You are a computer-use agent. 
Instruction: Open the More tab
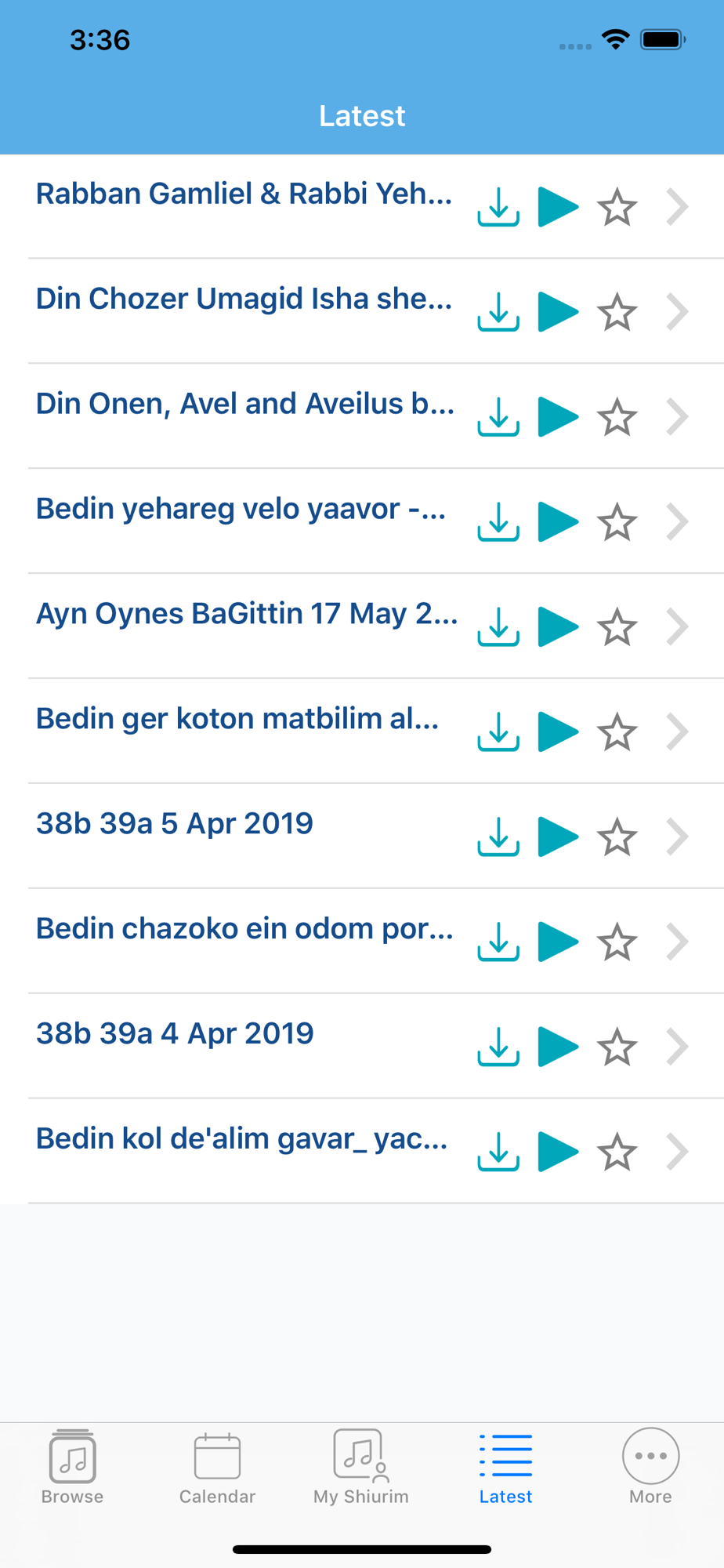point(650,1468)
